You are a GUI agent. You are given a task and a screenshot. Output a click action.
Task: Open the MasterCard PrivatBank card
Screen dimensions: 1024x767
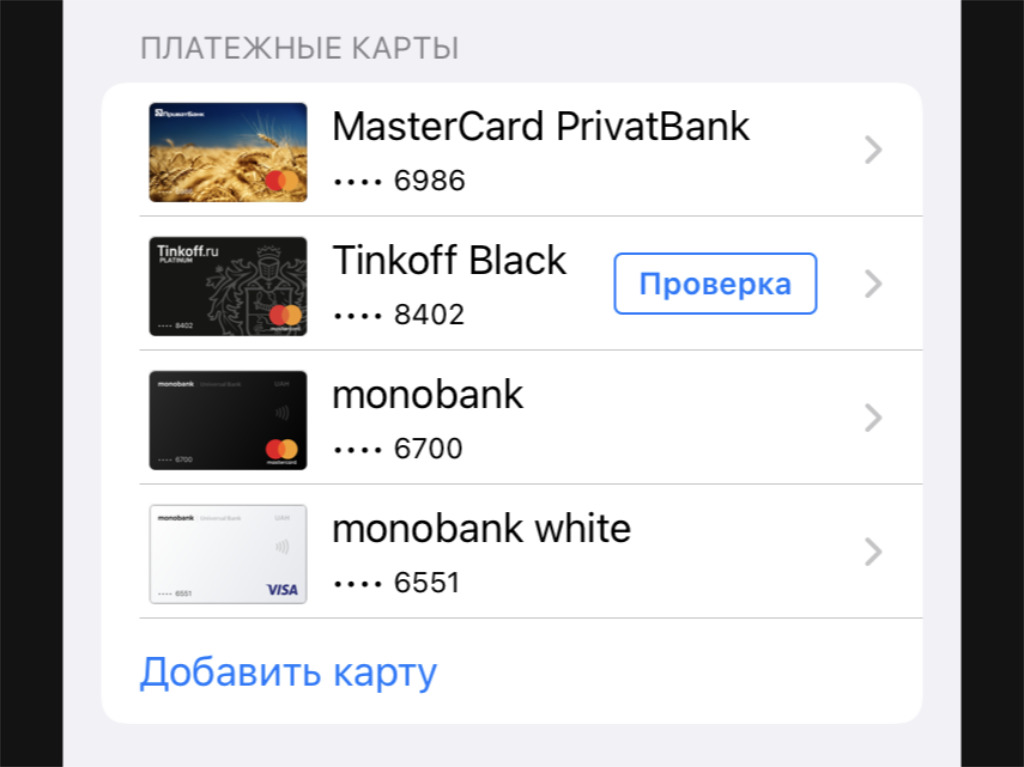pyautogui.click(x=540, y=150)
